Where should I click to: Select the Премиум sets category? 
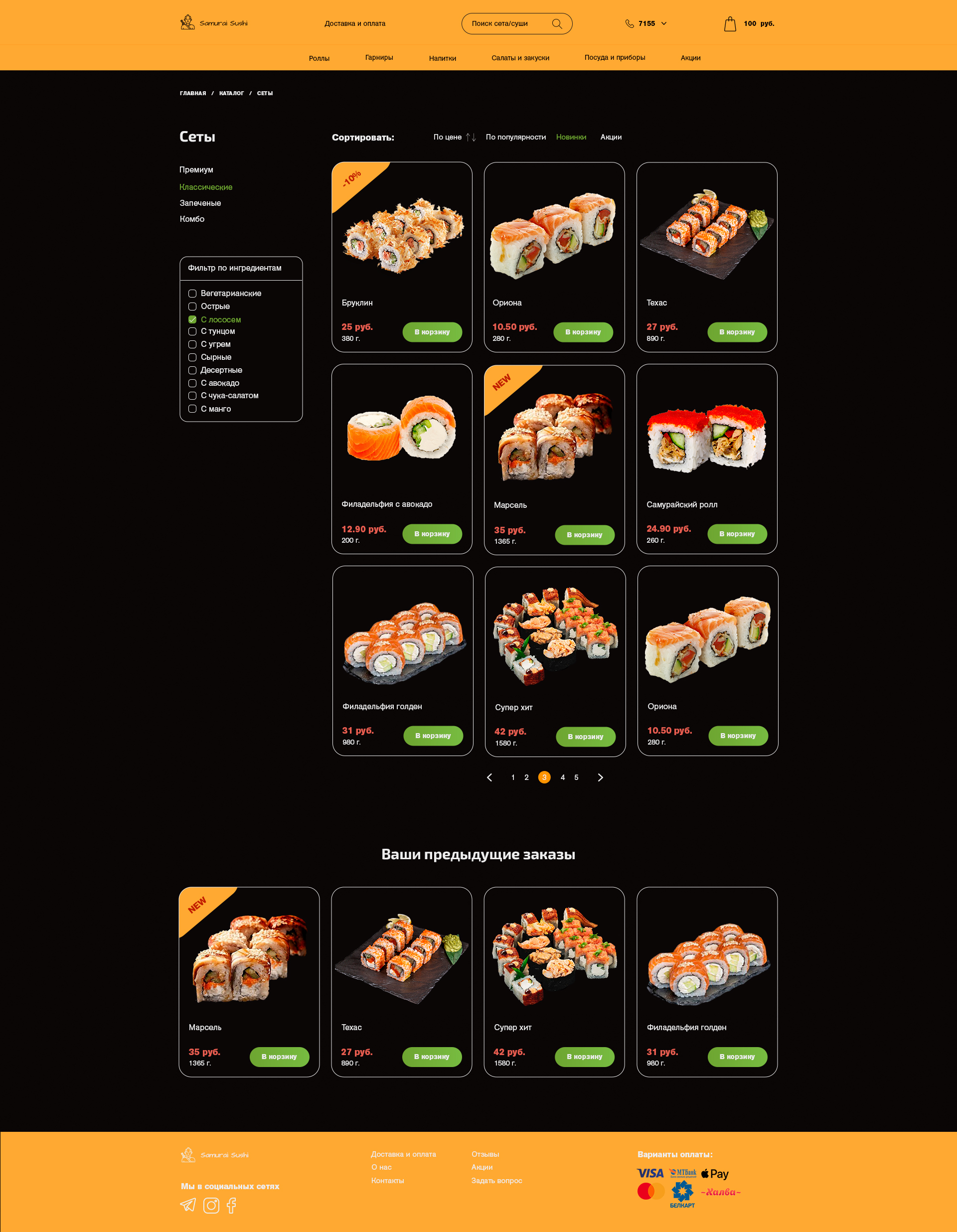tap(196, 170)
